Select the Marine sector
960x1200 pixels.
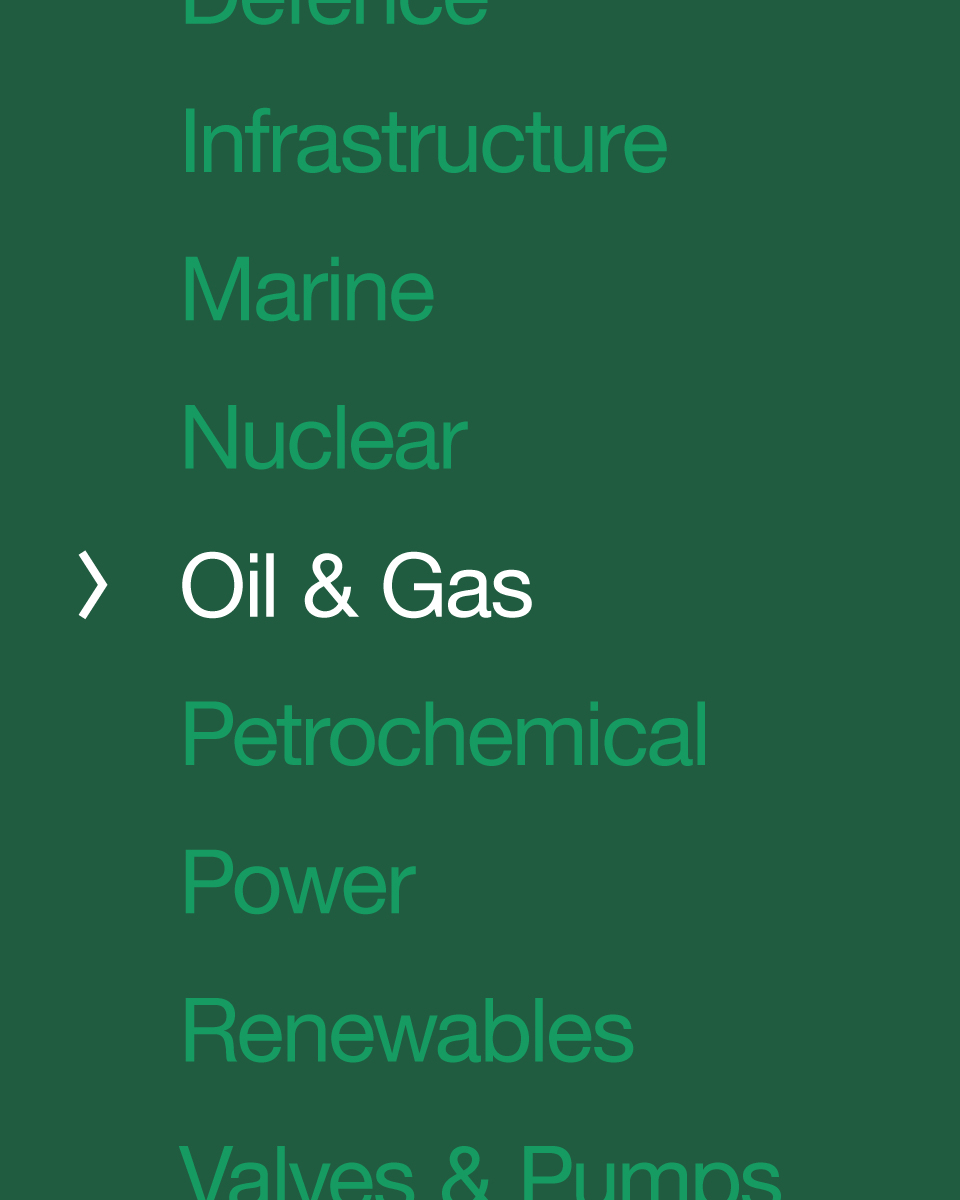pyautogui.click(x=307, y=290)
